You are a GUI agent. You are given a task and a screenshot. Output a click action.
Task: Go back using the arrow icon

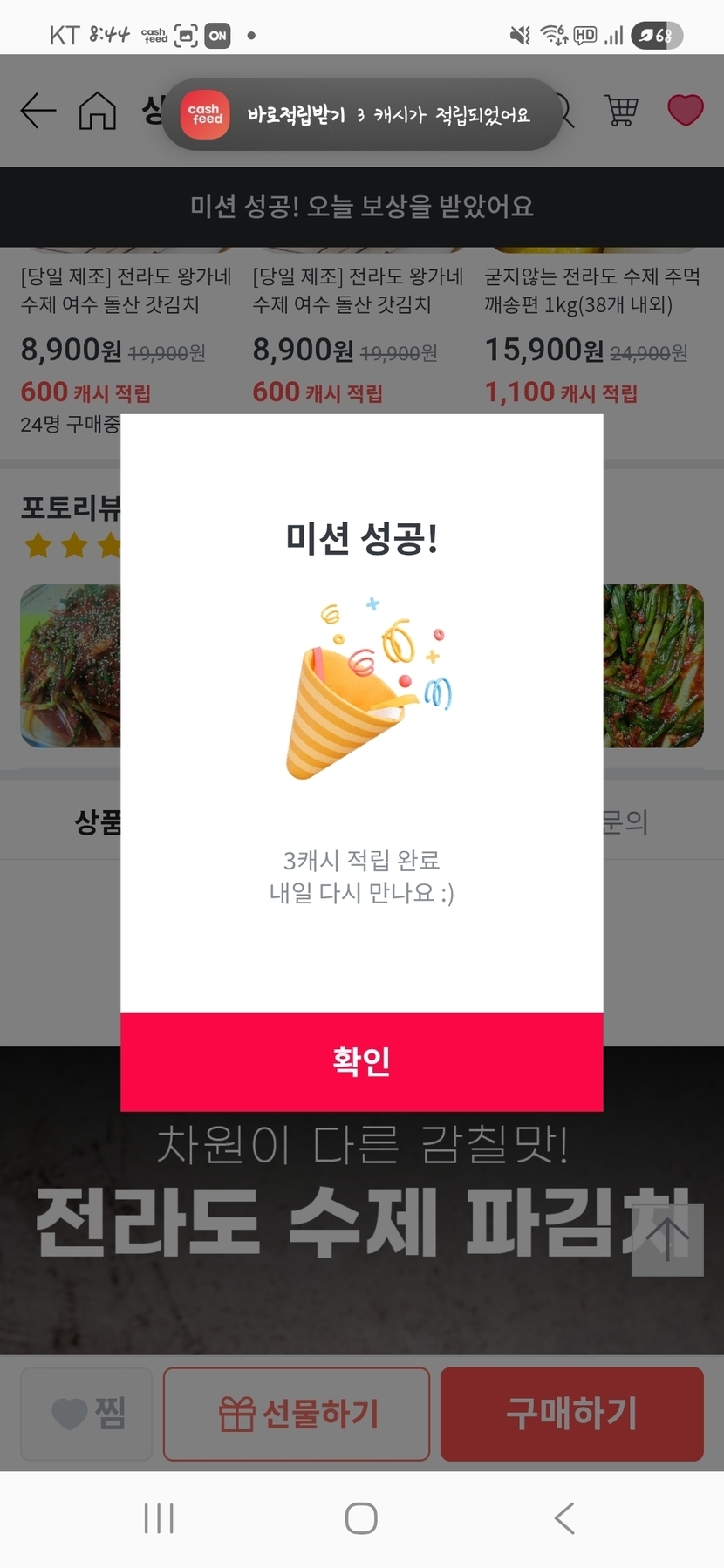(38, 111)
